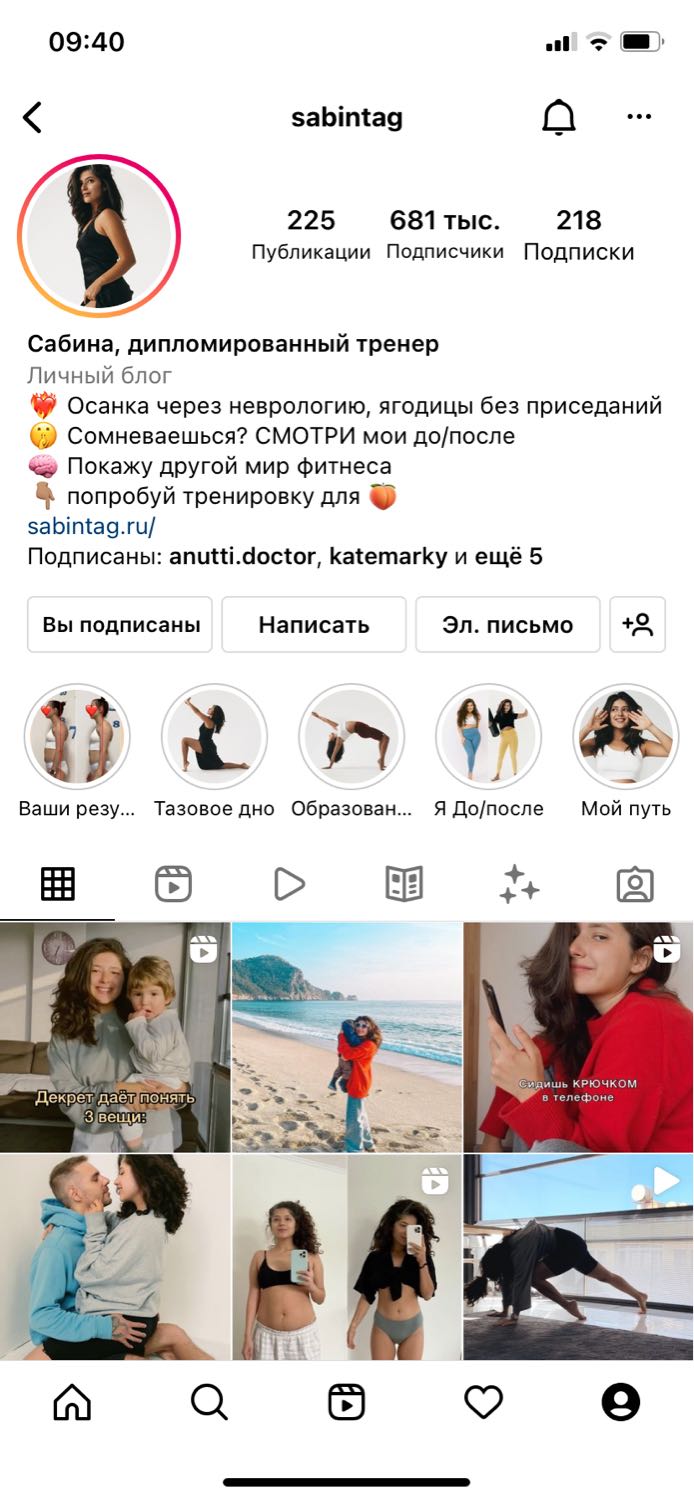Open suggested accounts with the add-person icon
This screenshot has height=1500, width=694.
638,625
